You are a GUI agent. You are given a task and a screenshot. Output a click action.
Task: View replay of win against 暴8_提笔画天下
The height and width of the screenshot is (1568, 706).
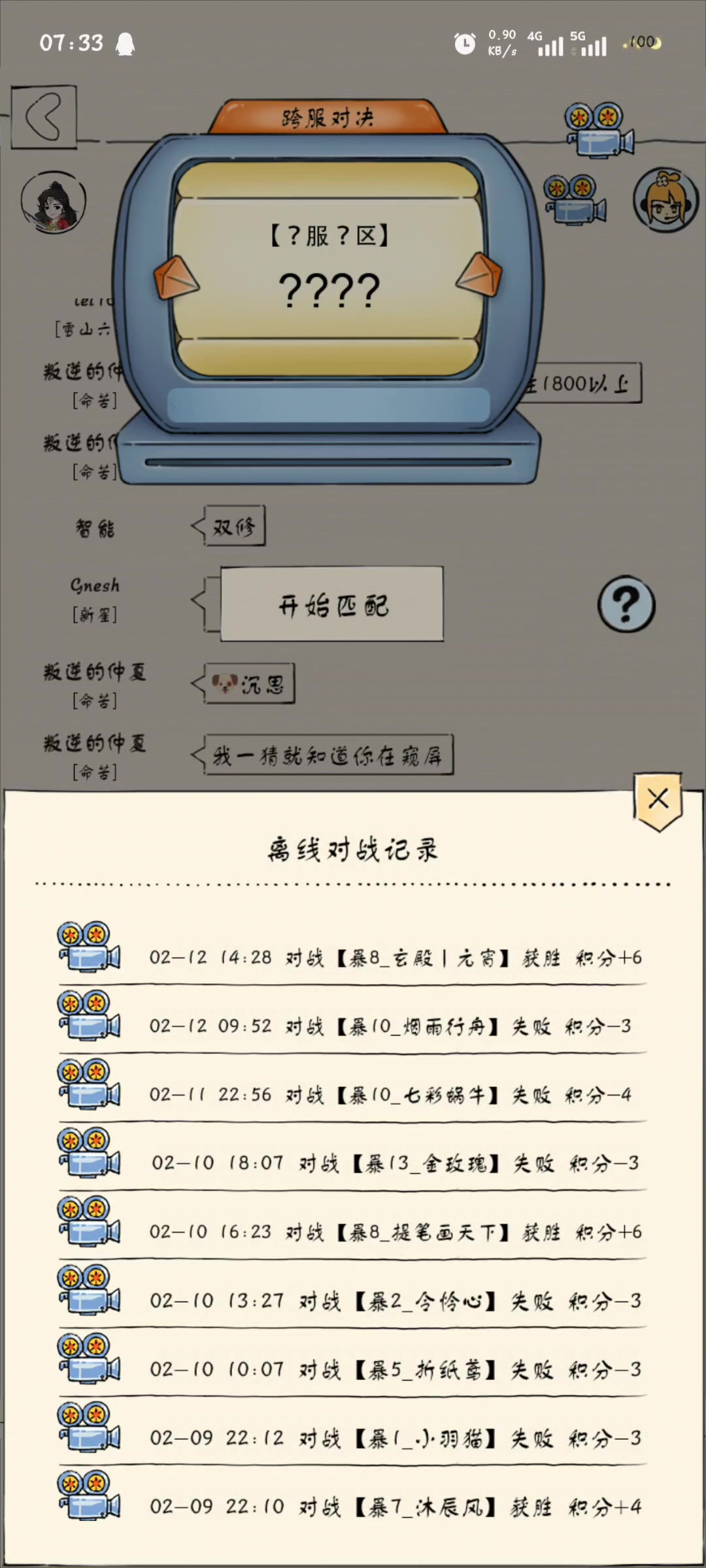[x=89, y=1221]
